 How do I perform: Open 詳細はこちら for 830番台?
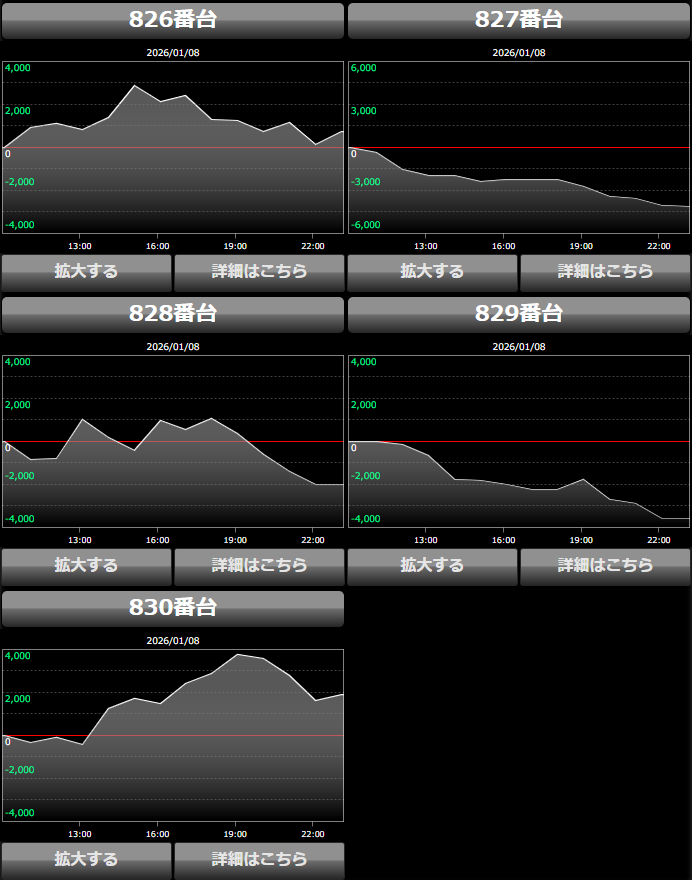coord(259,860)
